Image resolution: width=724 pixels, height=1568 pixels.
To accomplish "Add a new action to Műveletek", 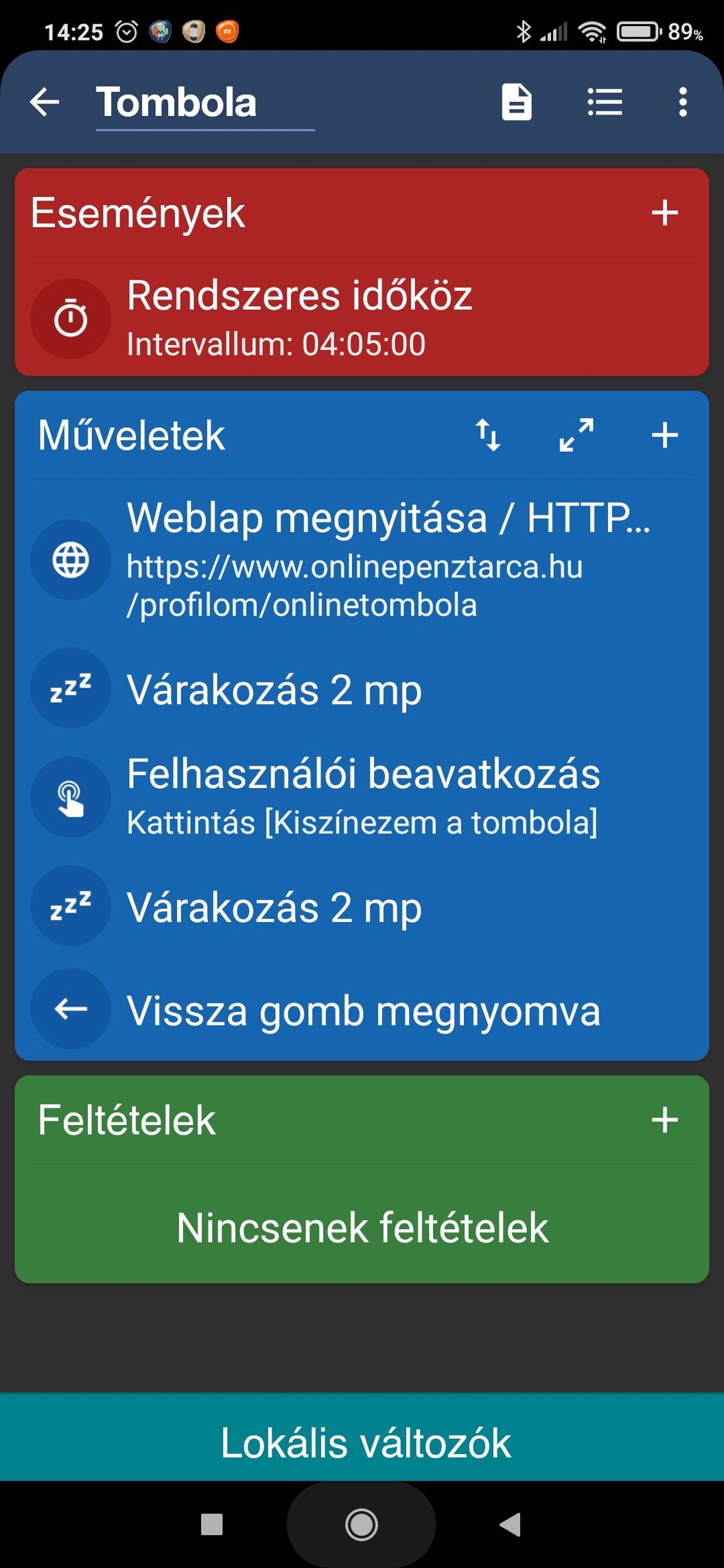I will click(664, 435).
